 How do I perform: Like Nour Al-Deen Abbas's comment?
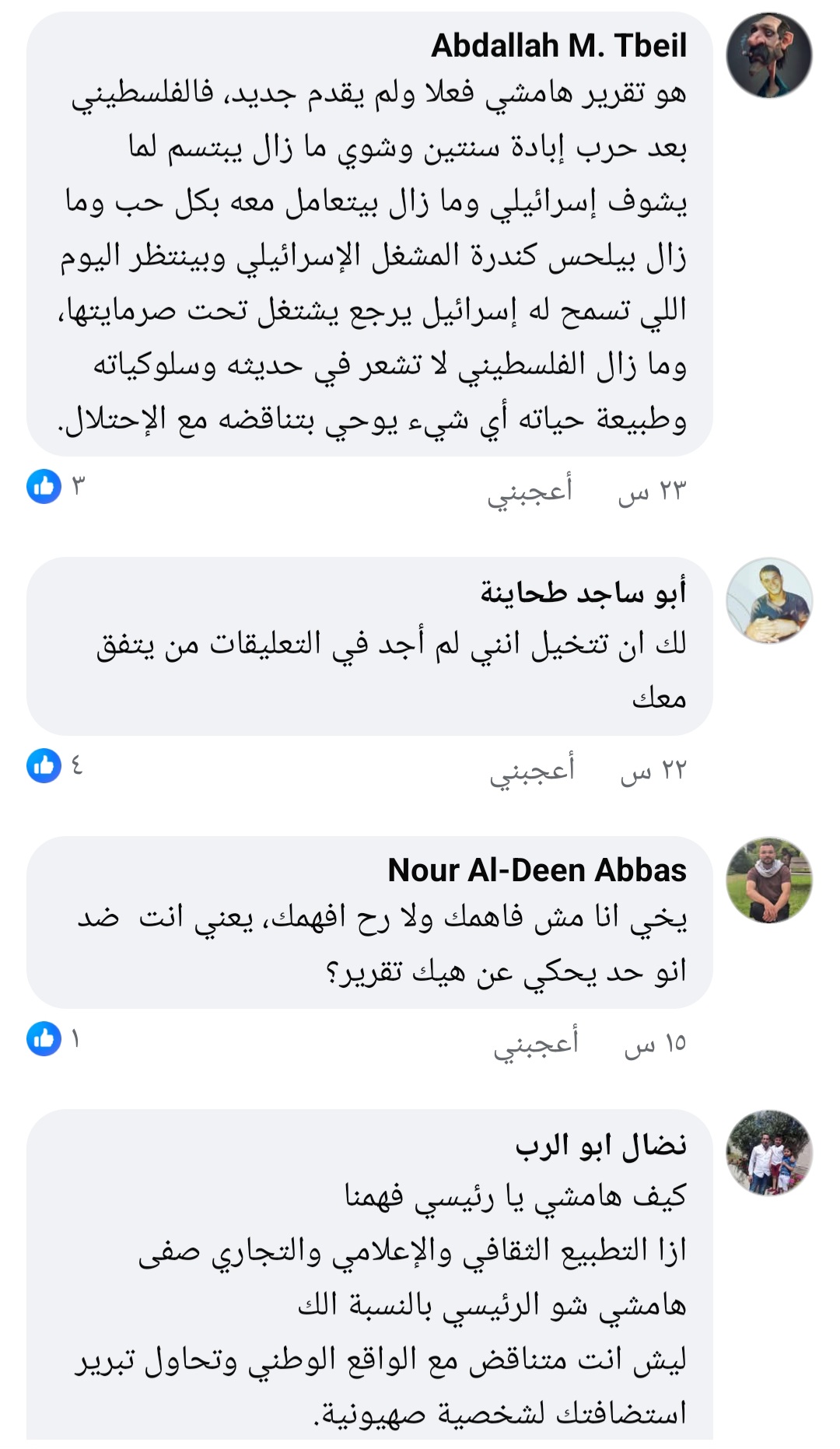pos(535,1043)
